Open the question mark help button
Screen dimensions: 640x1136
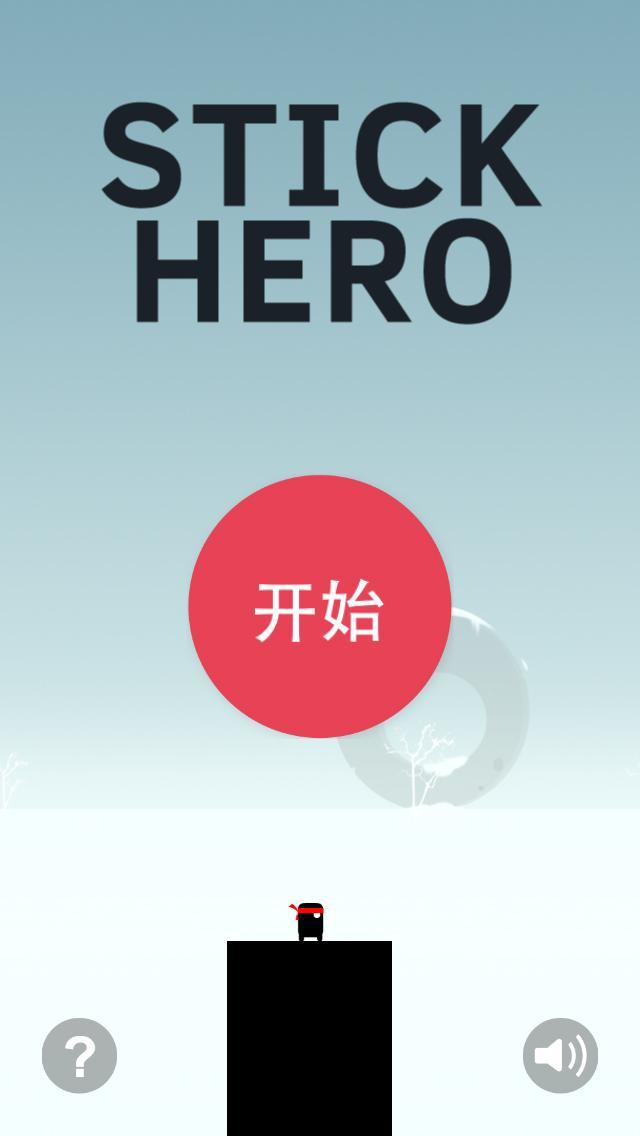click(79, 1055)
